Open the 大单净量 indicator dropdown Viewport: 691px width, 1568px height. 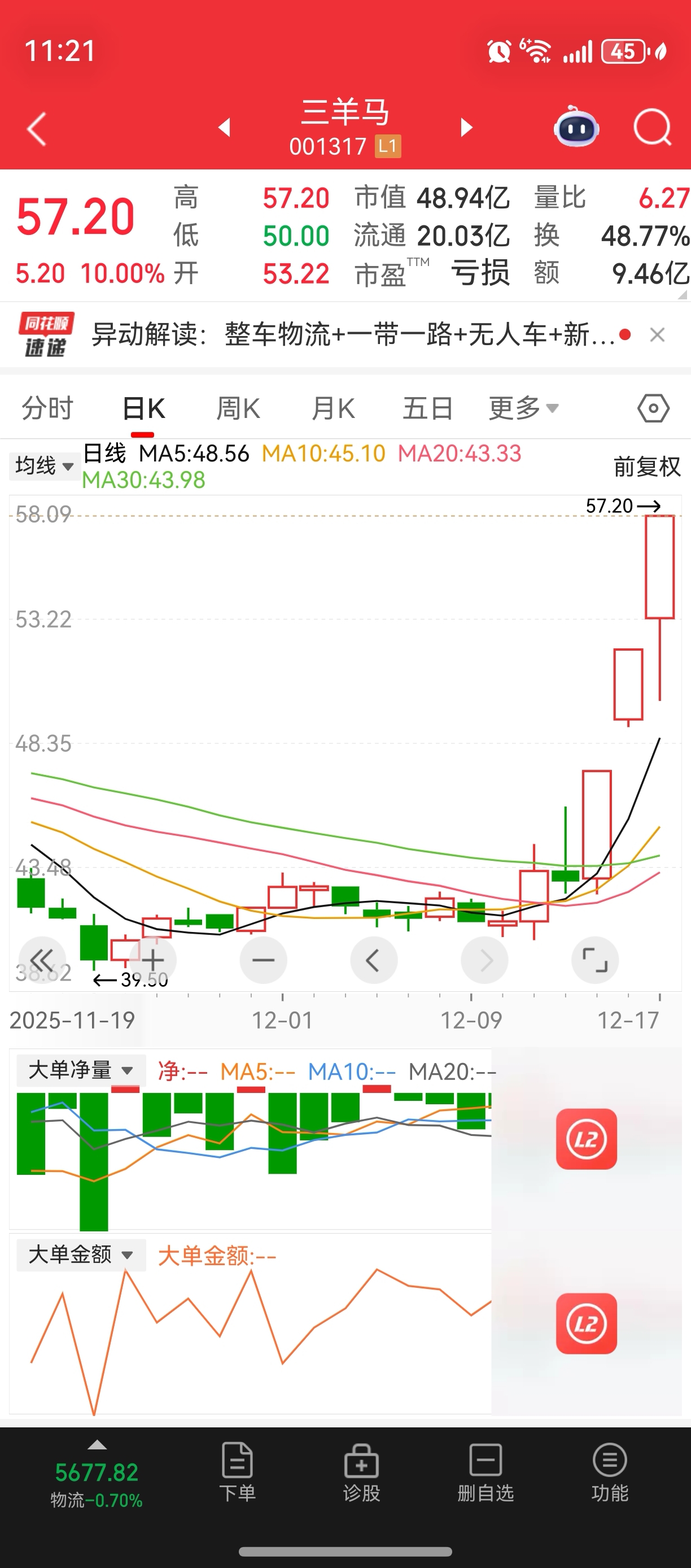click(x=80, y=1069)
